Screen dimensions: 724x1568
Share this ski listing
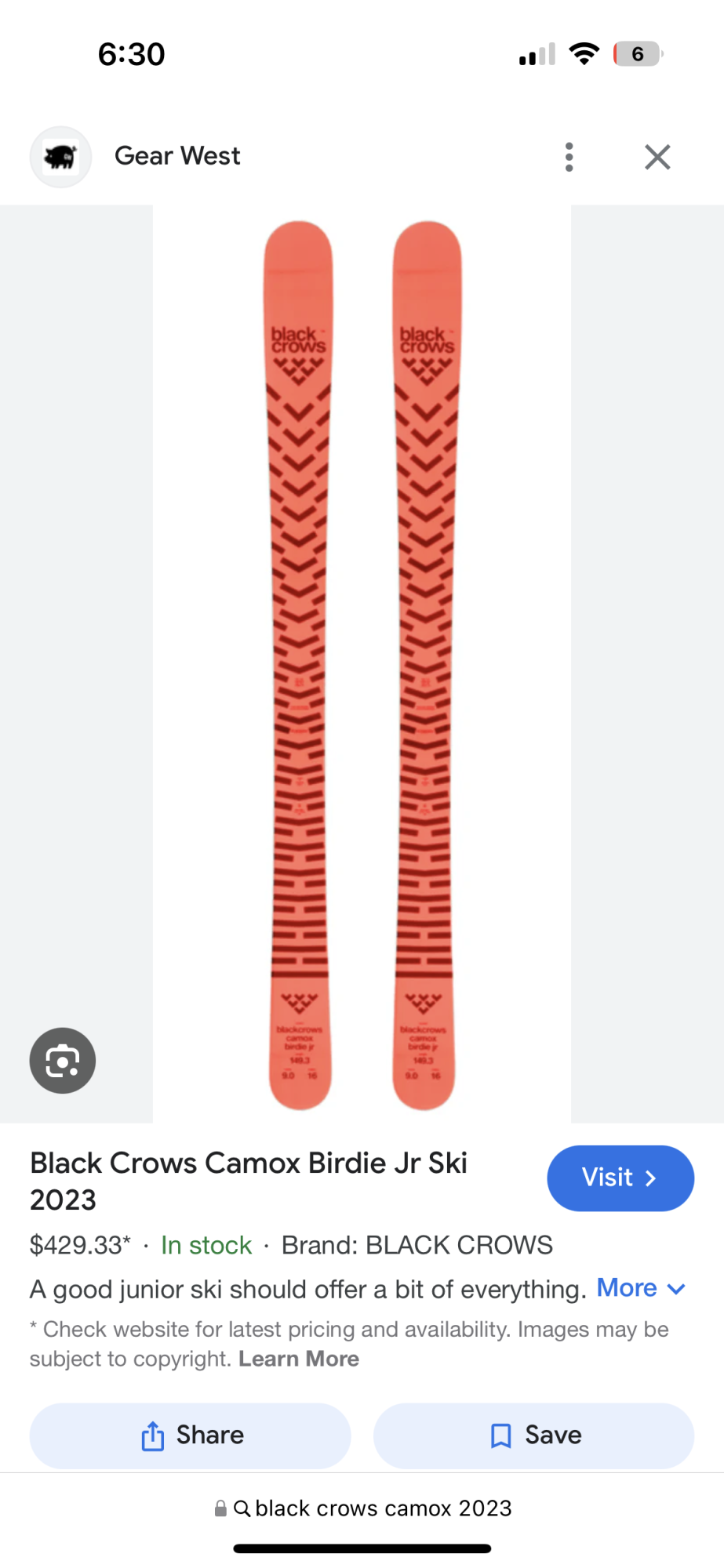[190, 1436]
